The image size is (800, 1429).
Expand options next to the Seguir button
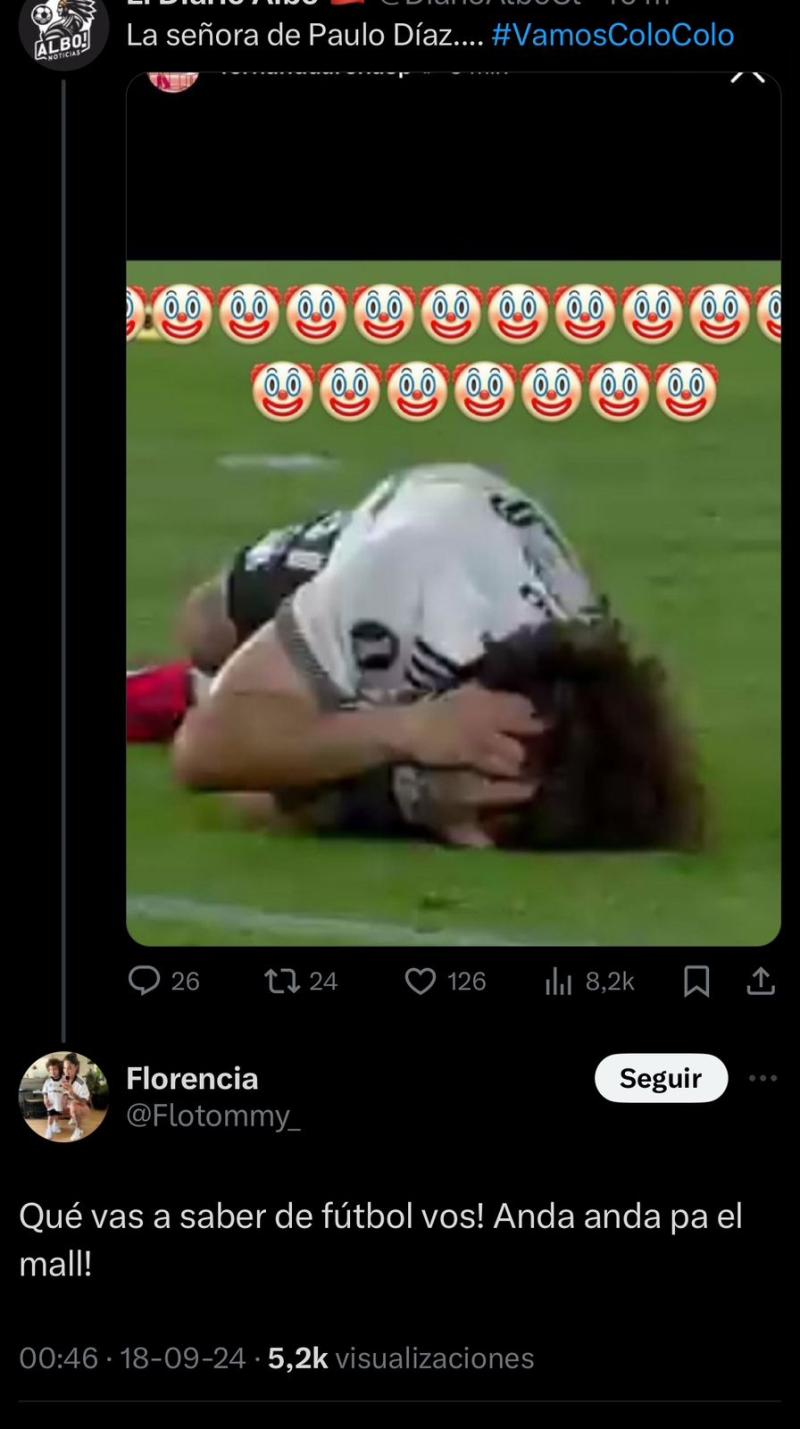pos(763,1079)
